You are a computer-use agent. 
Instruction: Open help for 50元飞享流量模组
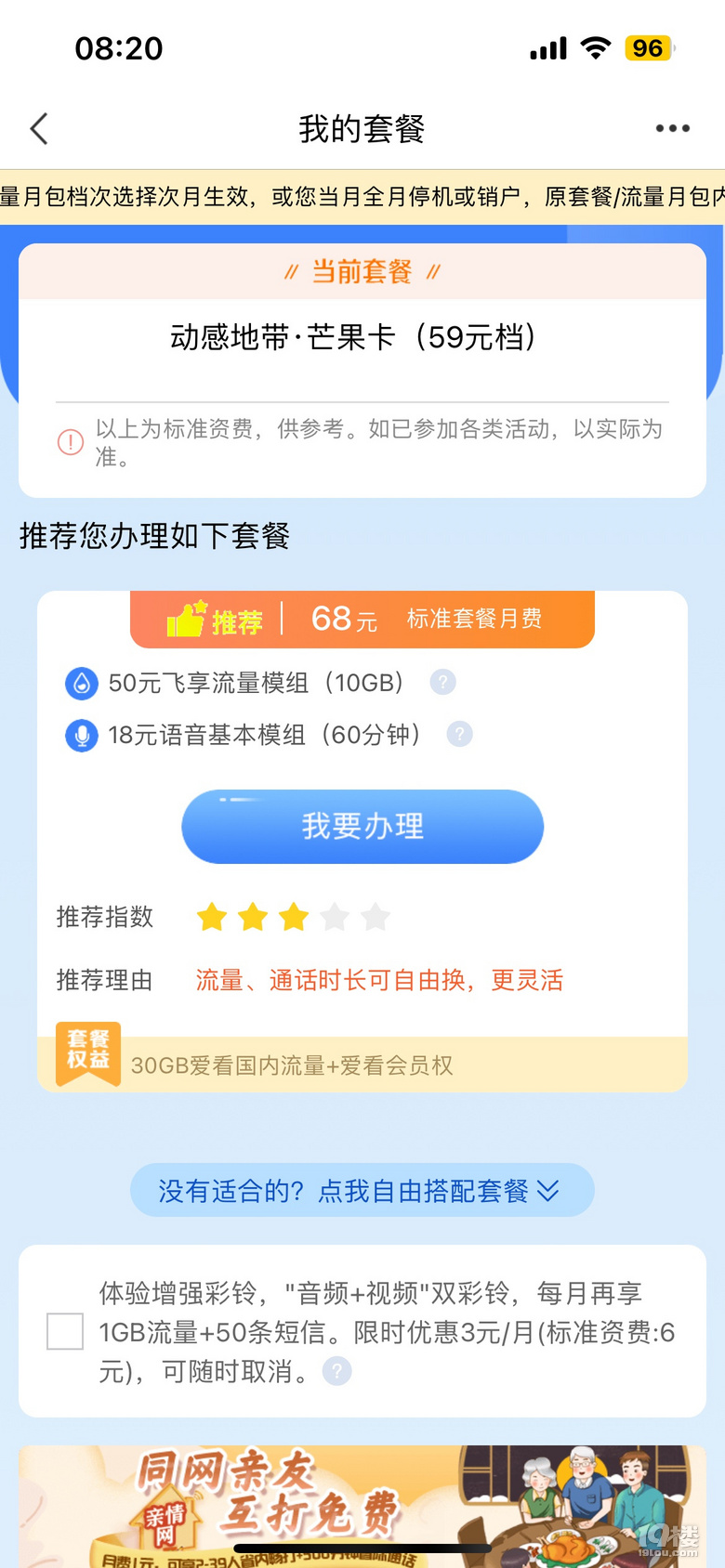point(442,683)
